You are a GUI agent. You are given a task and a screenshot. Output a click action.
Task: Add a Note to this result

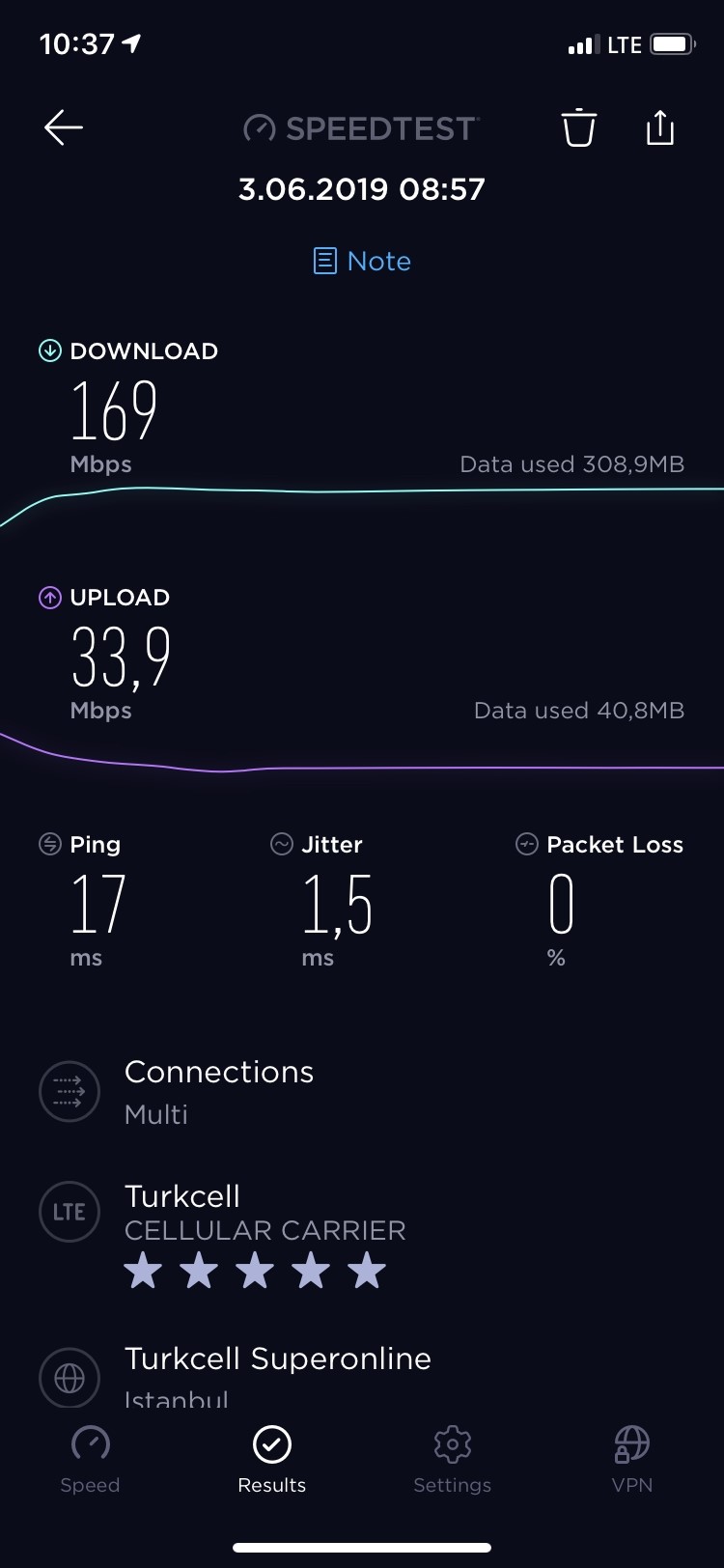point(362,261)
